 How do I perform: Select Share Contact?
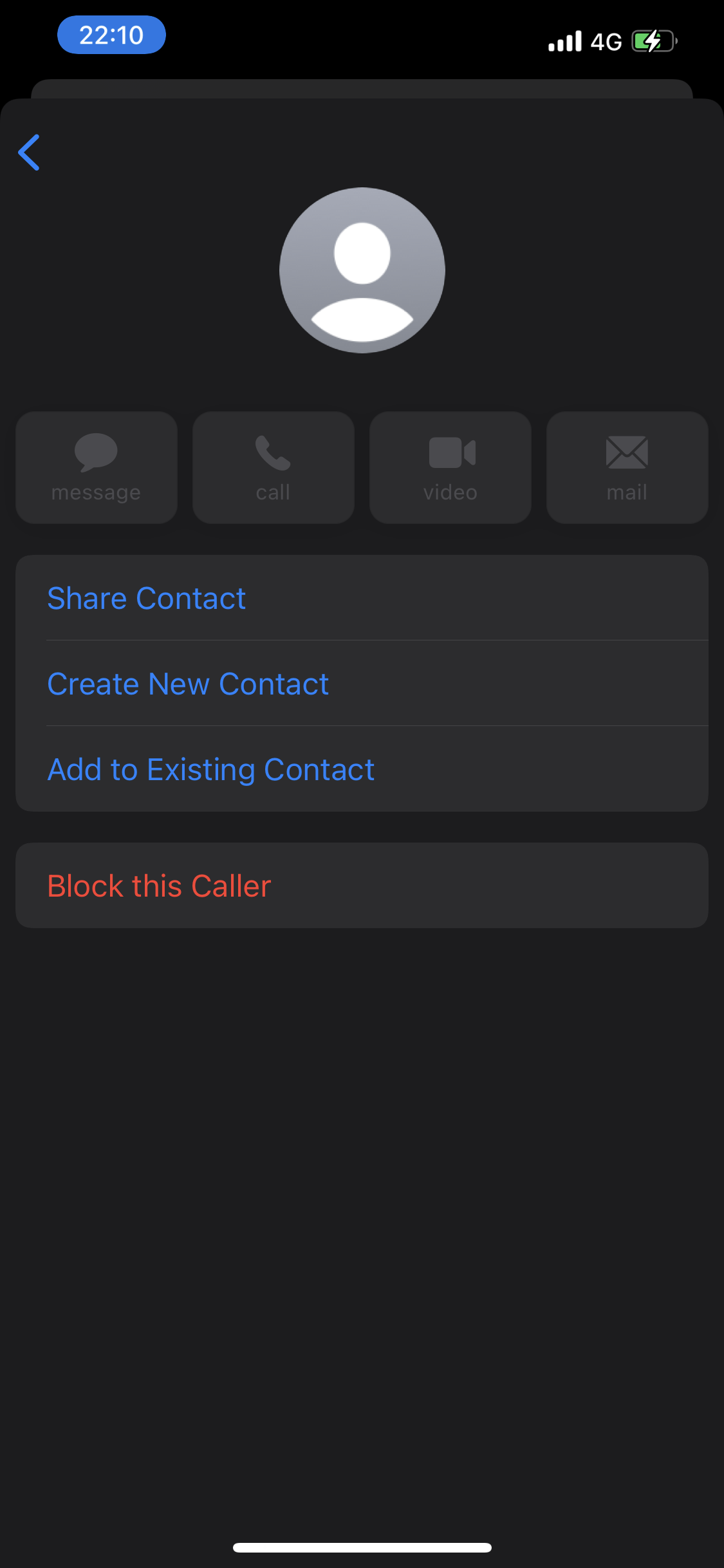(362, 598)
